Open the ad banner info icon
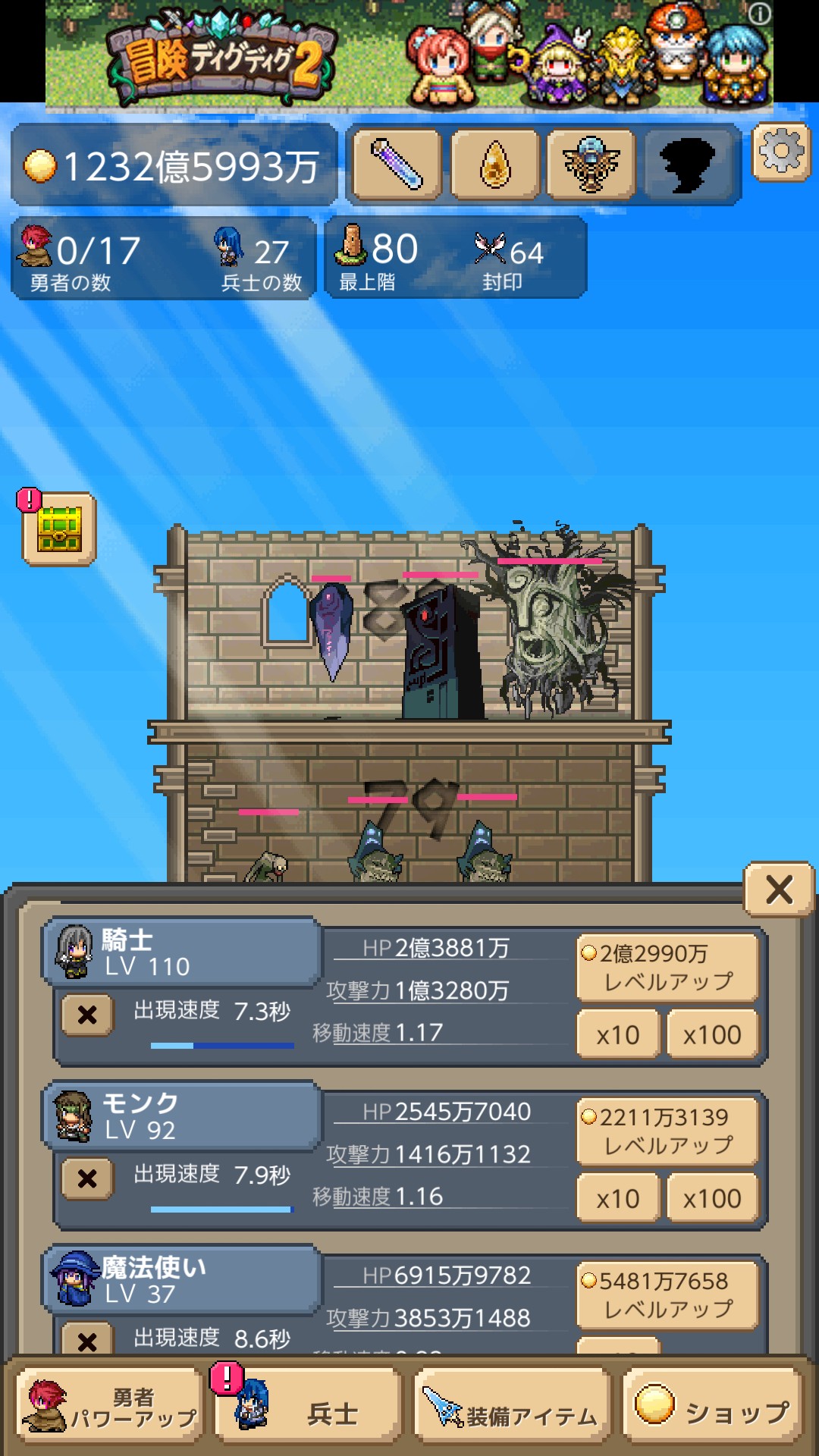The height and width of the screenshot is (1456, 819). (x=759, y=13)
